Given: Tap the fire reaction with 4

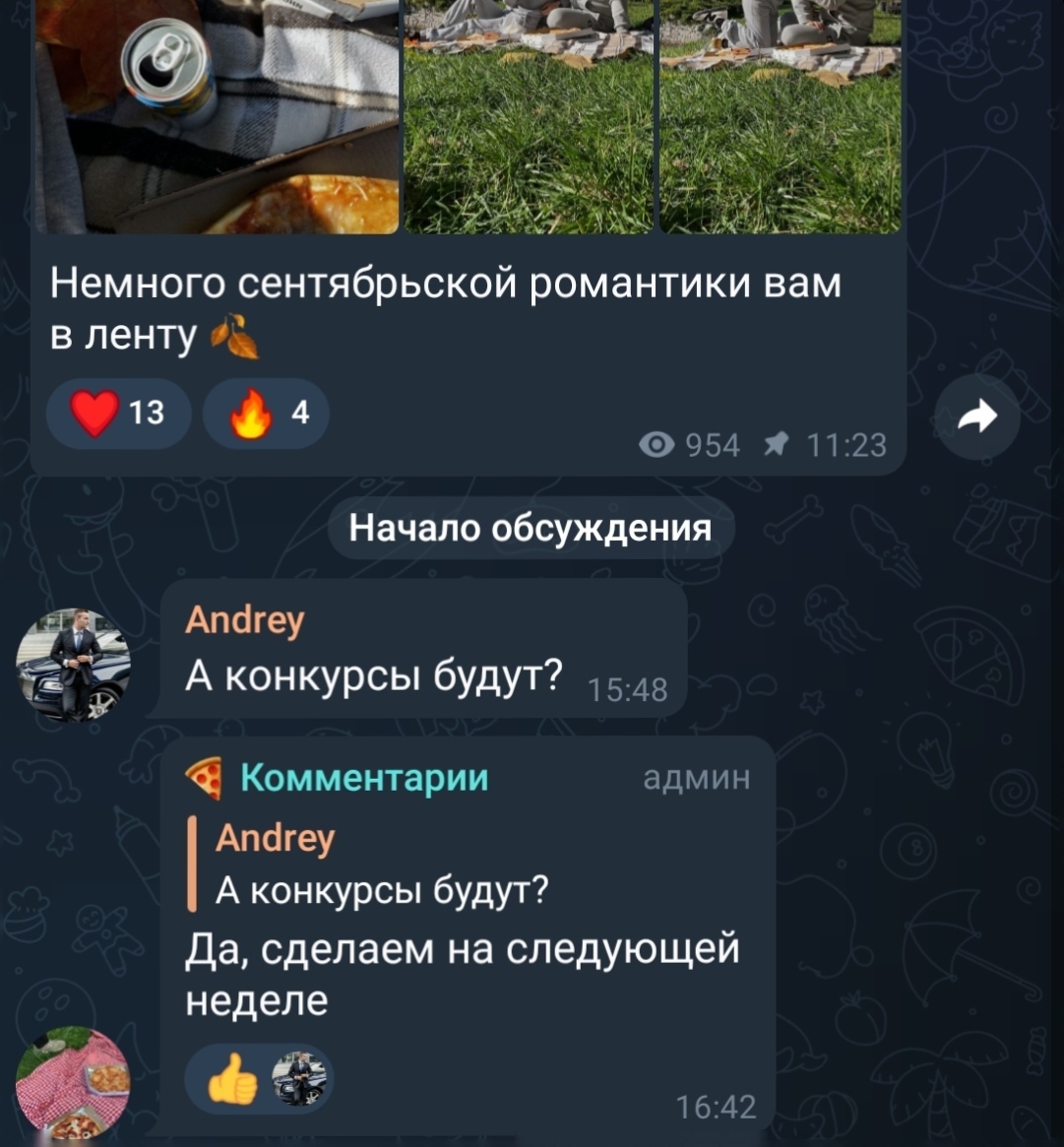Looking at the screenshot, I should [x=266, y=414].
